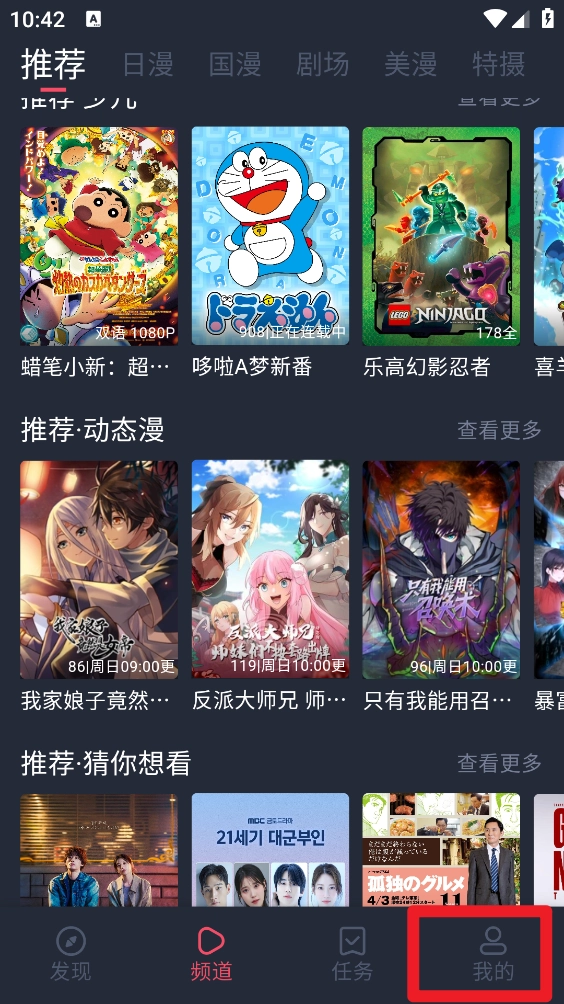The width and height of the screenshot is (564, 1004).
Task: Open the 孤独のグルメ poster card
Action: [441, 849]
